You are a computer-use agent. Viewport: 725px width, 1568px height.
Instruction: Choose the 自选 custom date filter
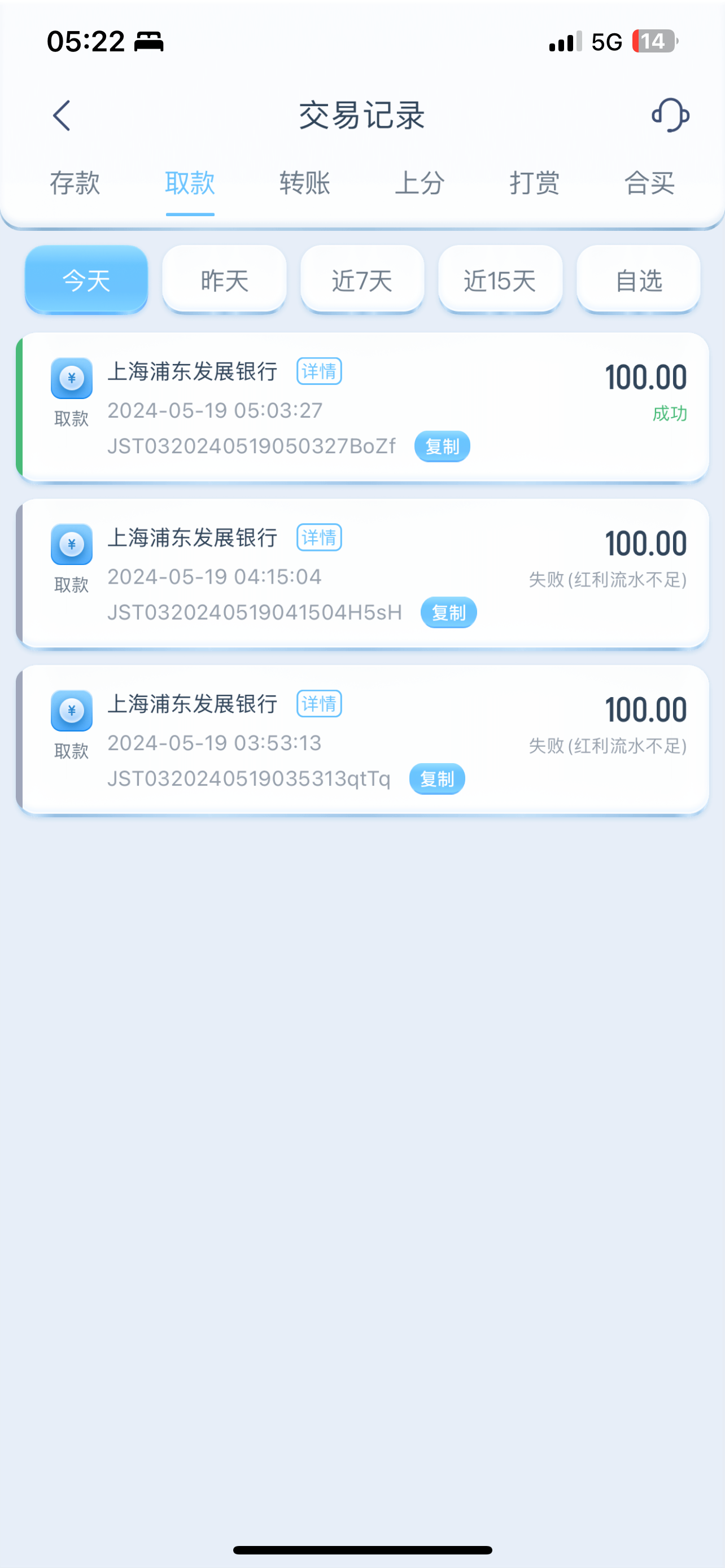pos(639,280)
